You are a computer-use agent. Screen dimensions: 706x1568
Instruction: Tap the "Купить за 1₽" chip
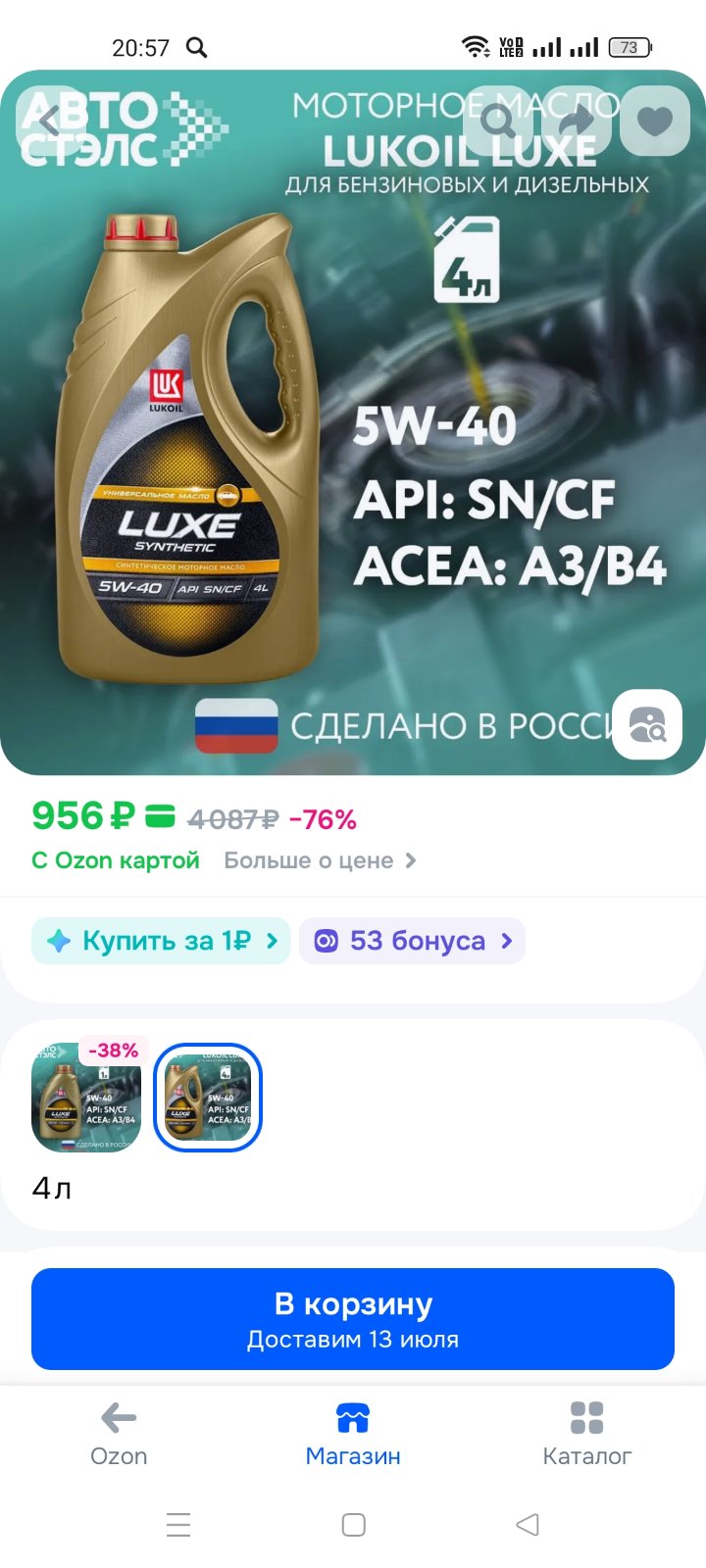161,941
